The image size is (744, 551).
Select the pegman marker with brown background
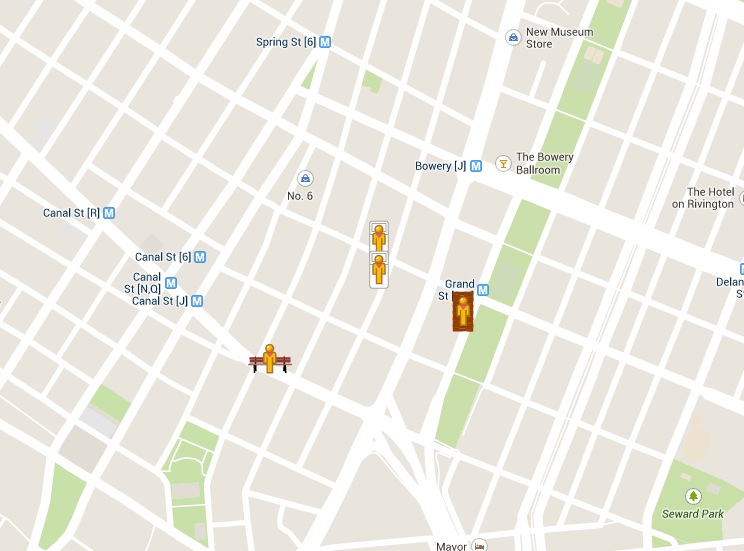tap(463, 312)
